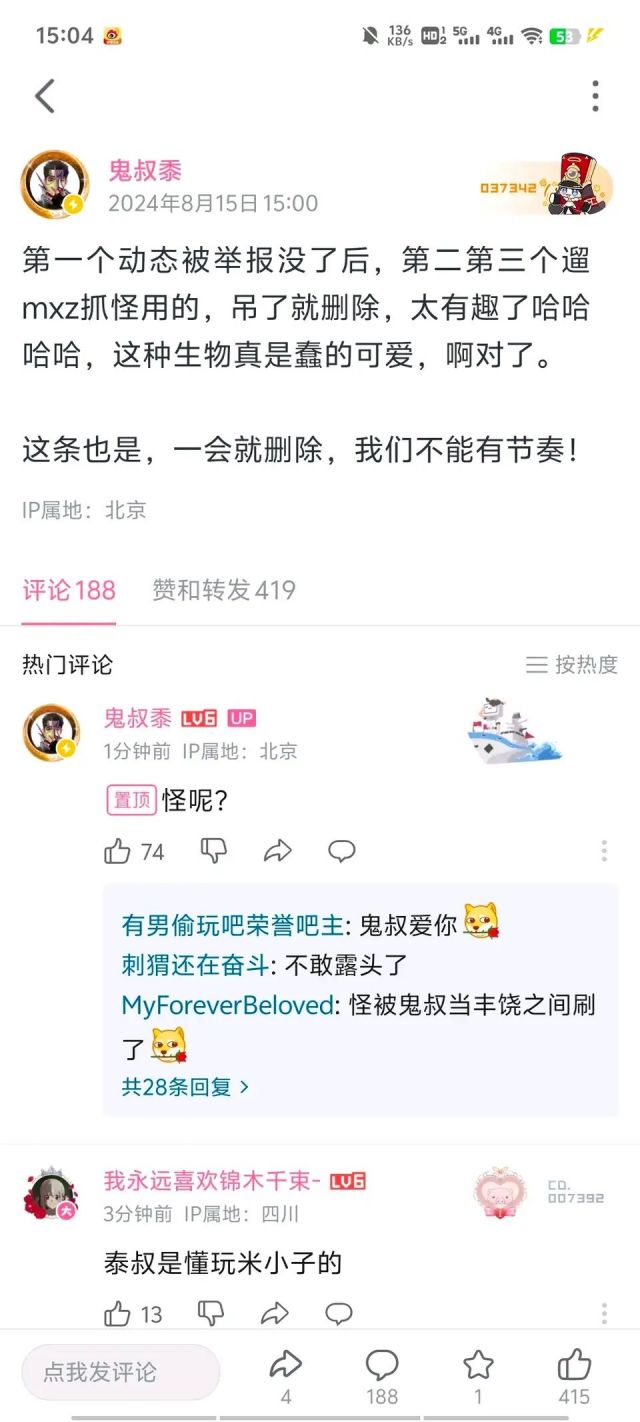Expand 共28条回复 replies
This screenshot has height=1422, width=640.
pos(185,1086)
